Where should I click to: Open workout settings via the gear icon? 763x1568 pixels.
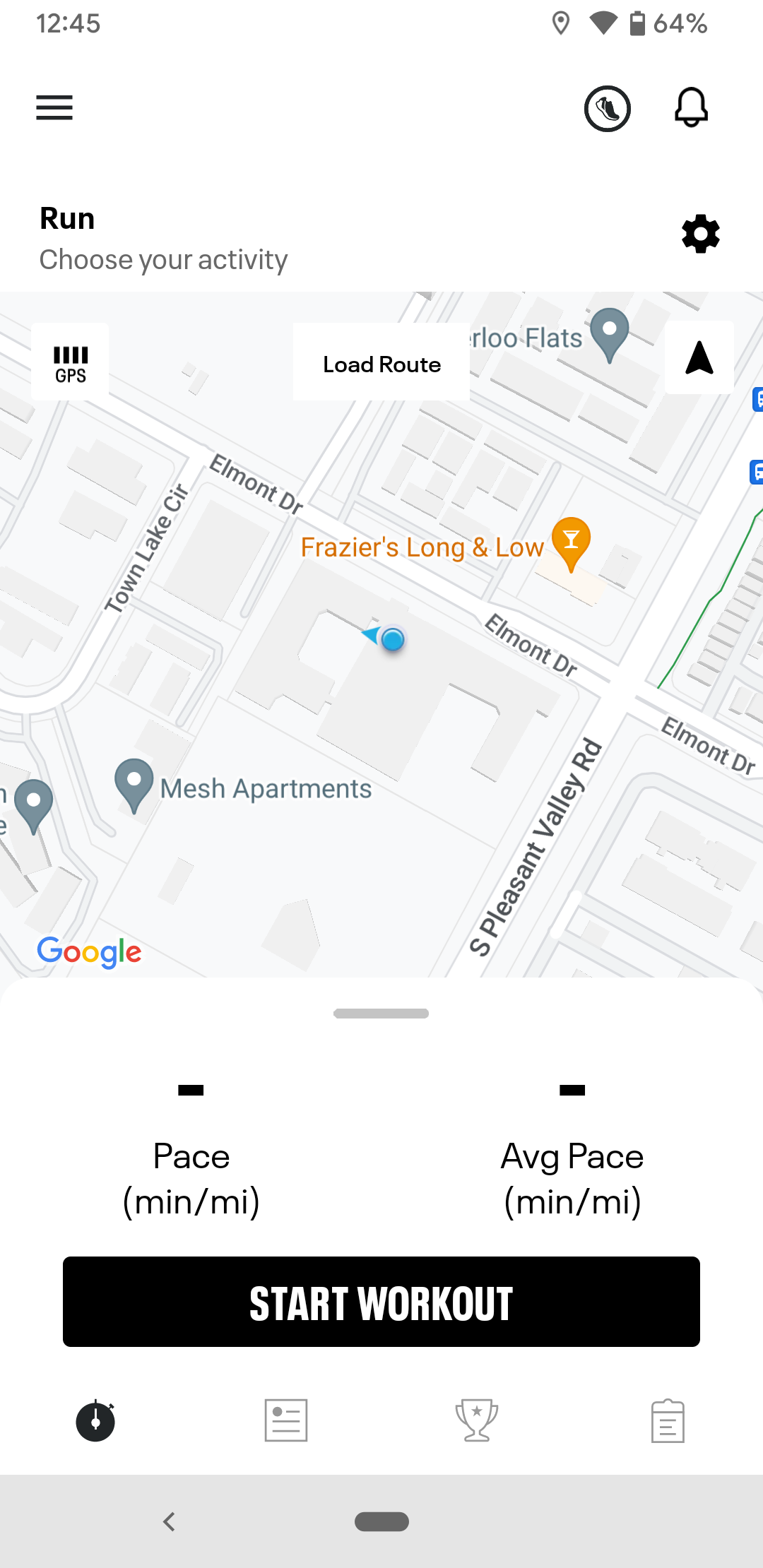[x=701, y=235]
